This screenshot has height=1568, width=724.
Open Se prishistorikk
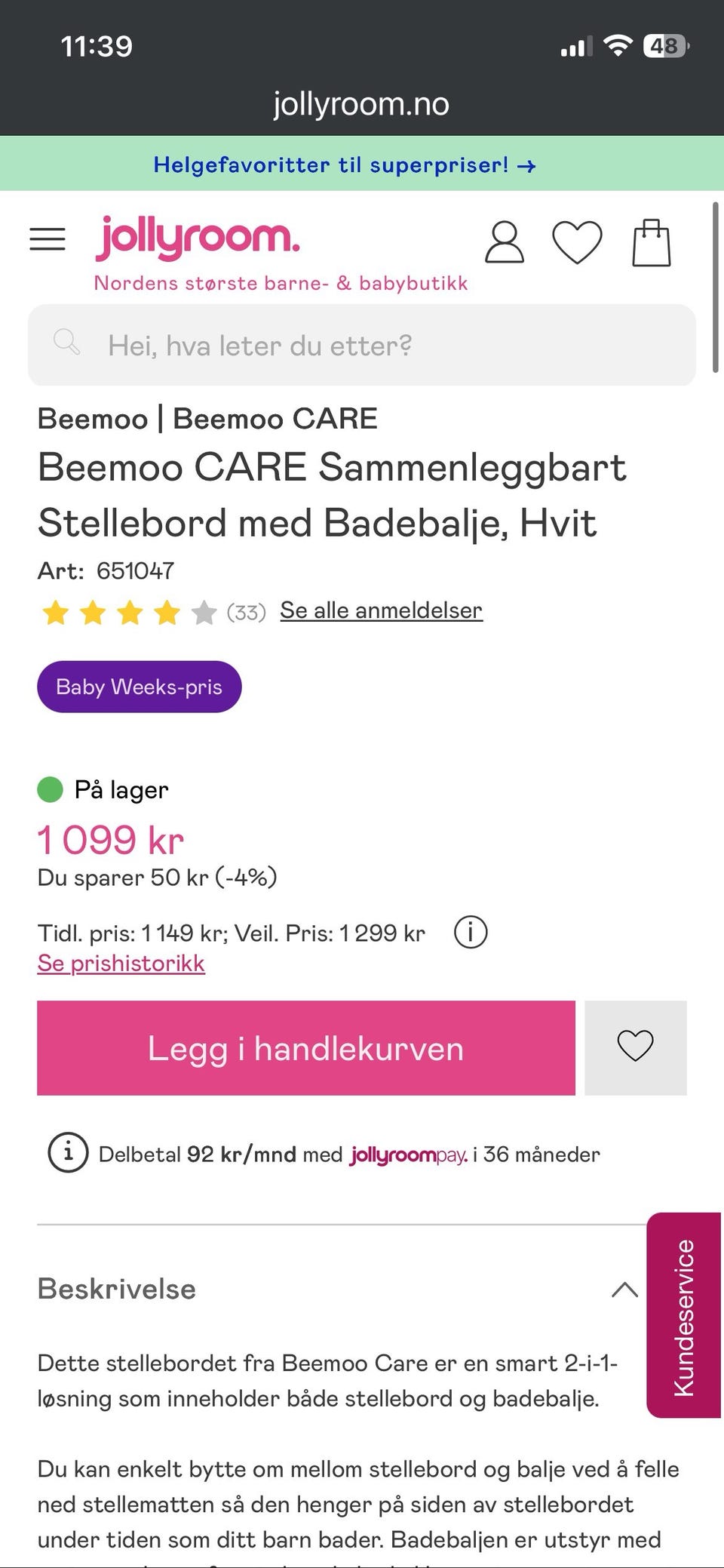(x=121, y=963)
